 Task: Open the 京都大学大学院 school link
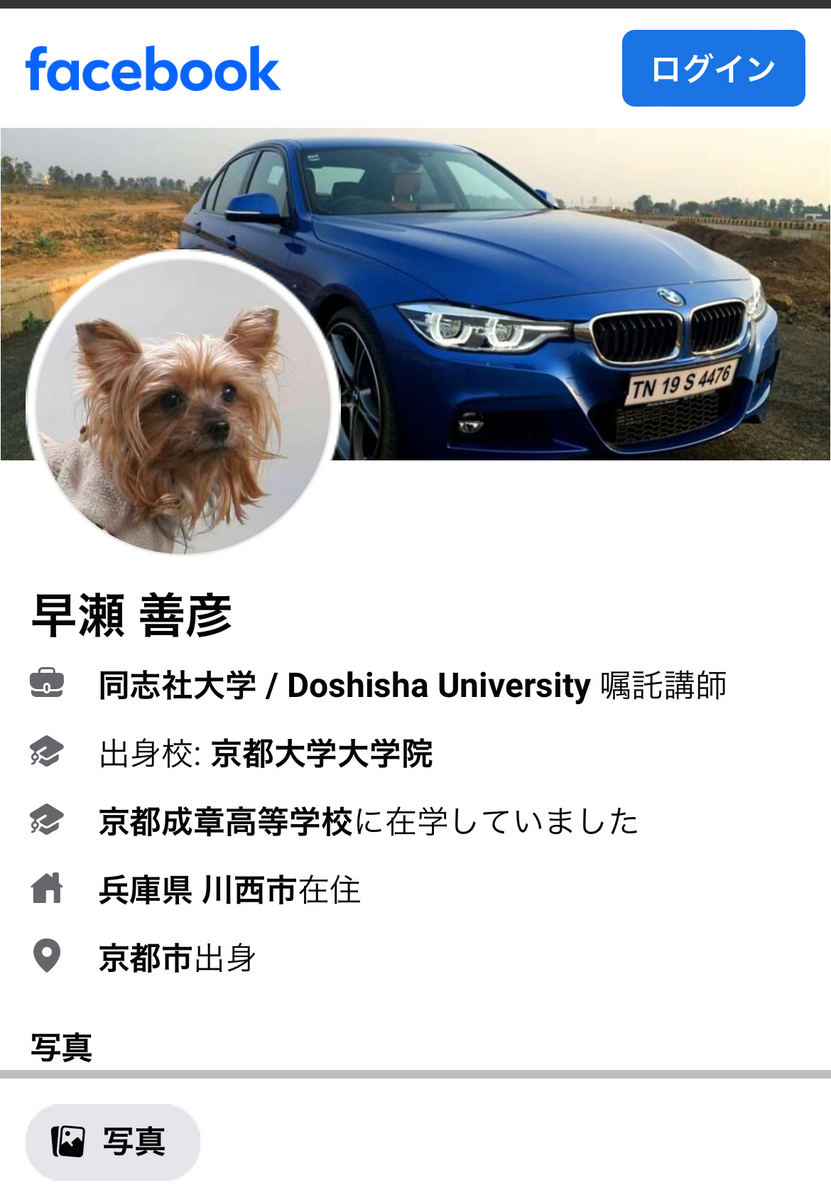tap(321, 754)
